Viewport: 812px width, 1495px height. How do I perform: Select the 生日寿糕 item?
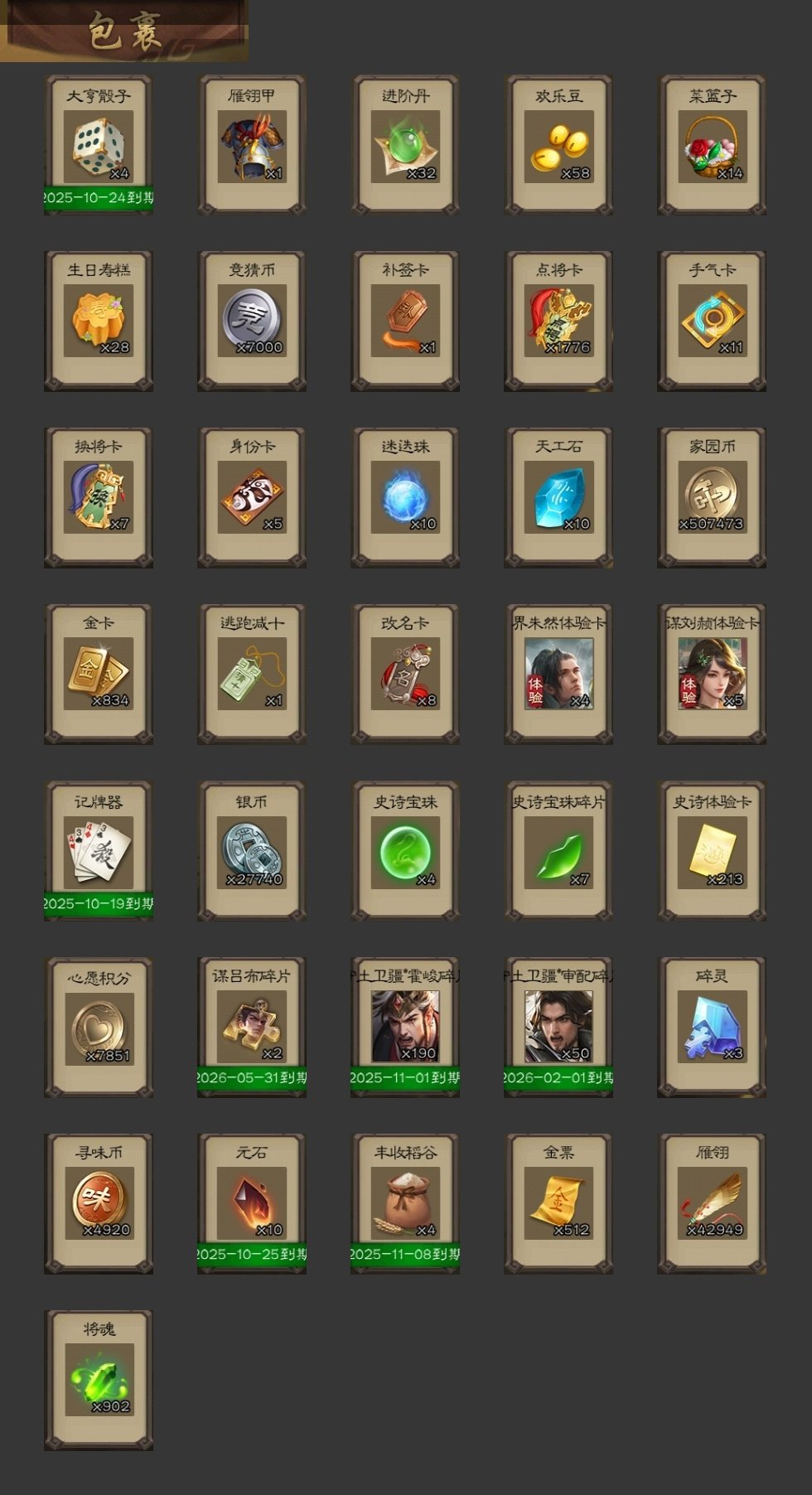point(98,322)
